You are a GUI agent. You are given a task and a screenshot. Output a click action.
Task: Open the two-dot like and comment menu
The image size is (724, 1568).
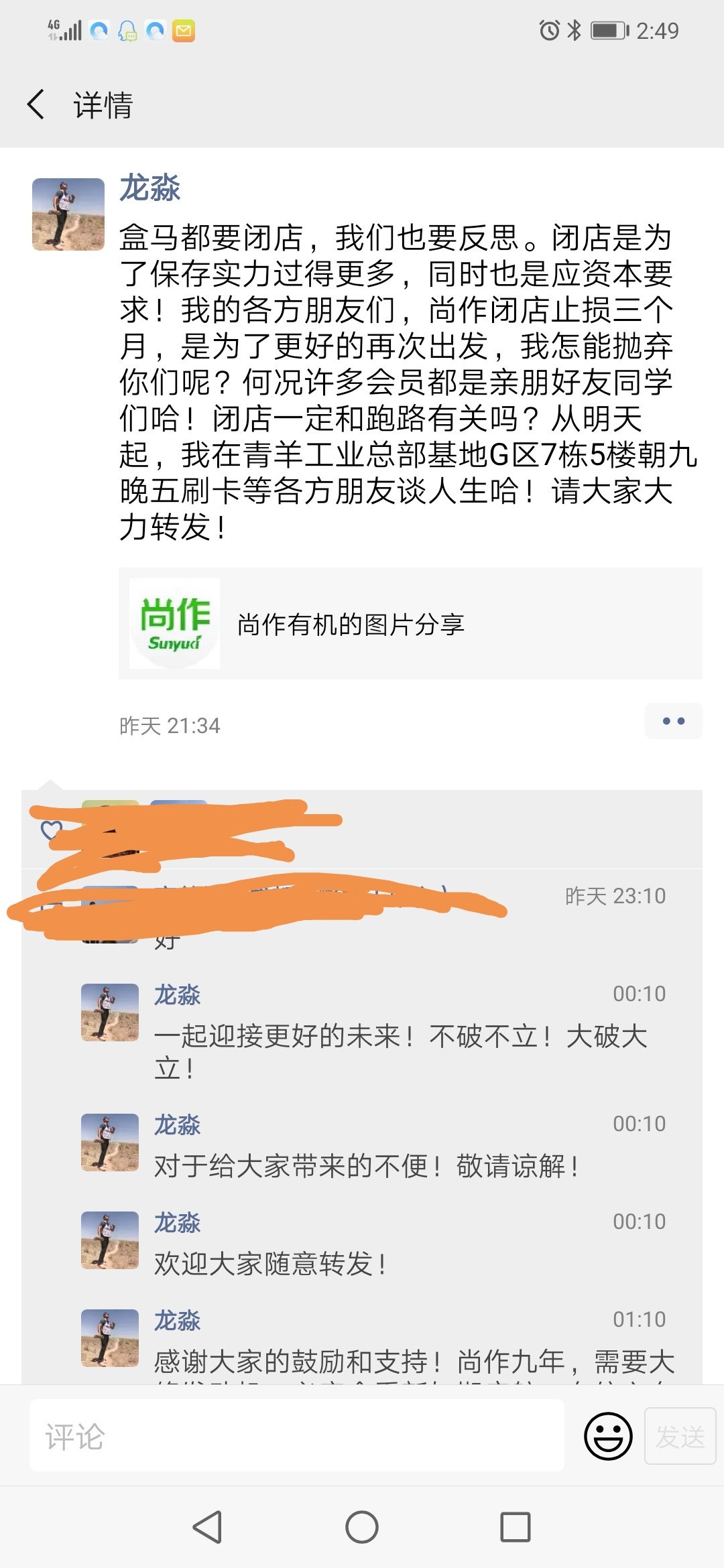coord(673,721)
